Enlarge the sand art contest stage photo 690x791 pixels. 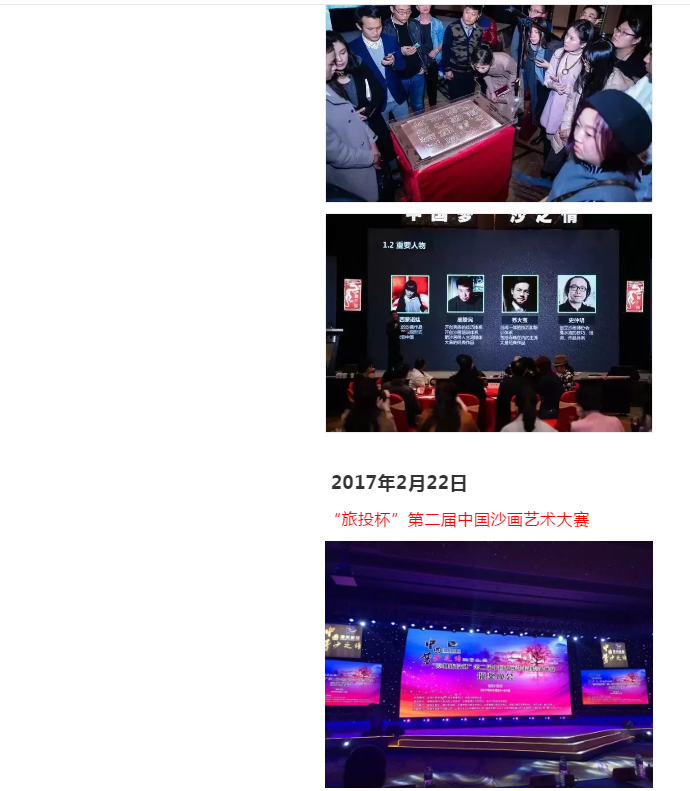[x=488, y=664]
